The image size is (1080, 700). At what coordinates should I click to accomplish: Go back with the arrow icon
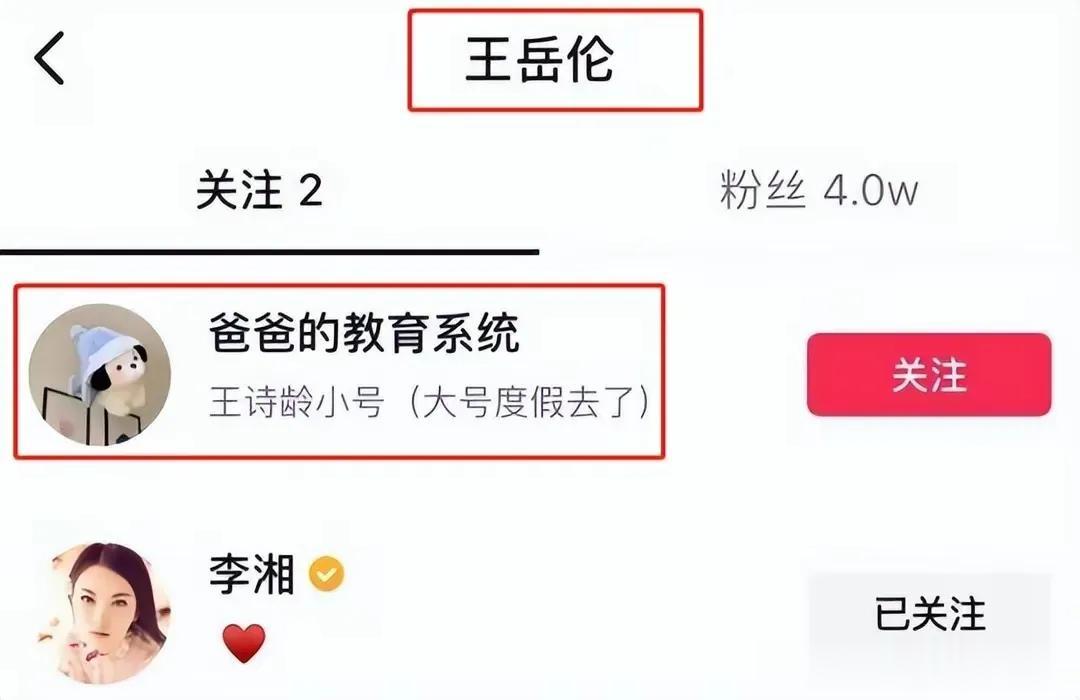click(x=50, y=58)
